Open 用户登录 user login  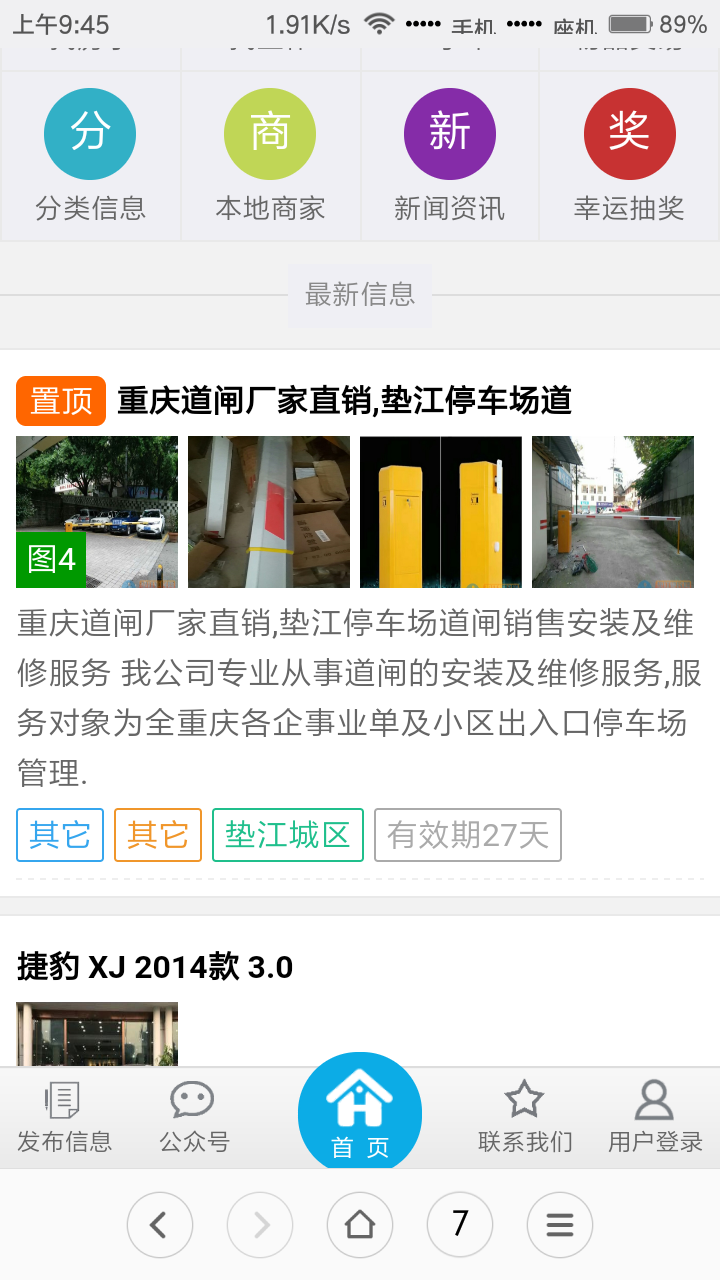[655, 1118]
